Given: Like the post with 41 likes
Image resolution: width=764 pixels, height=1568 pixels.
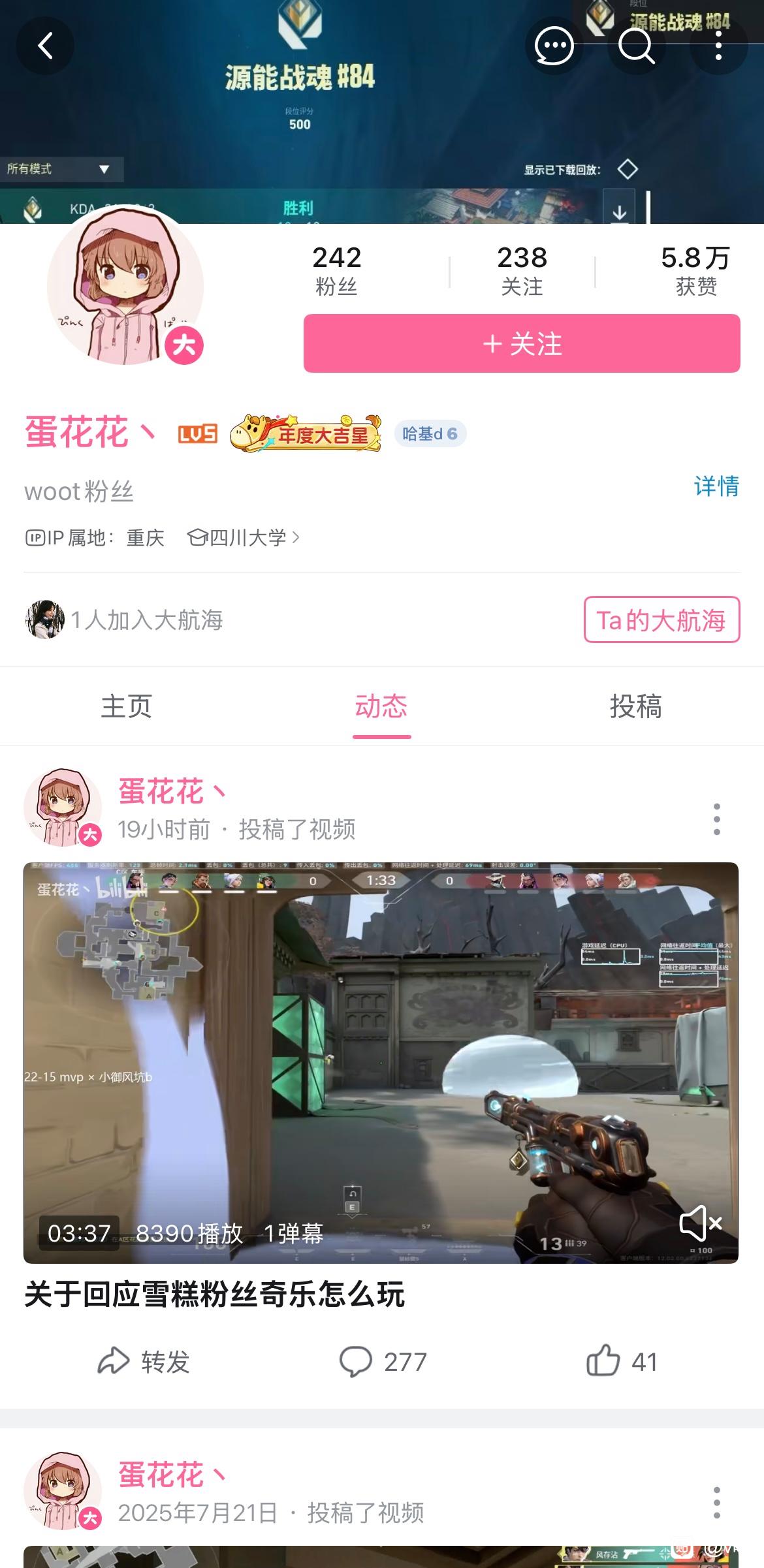Looking at the screenshot, I should tap(621, 1362).
